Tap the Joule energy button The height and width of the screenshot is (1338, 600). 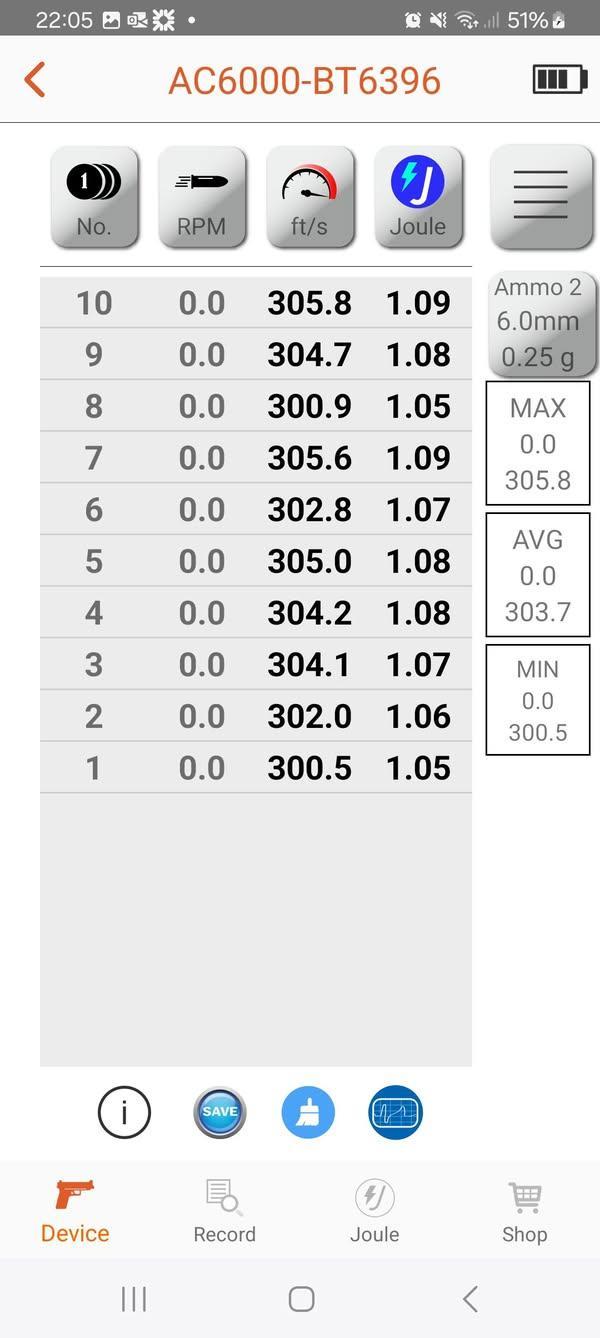pos(418,197)
